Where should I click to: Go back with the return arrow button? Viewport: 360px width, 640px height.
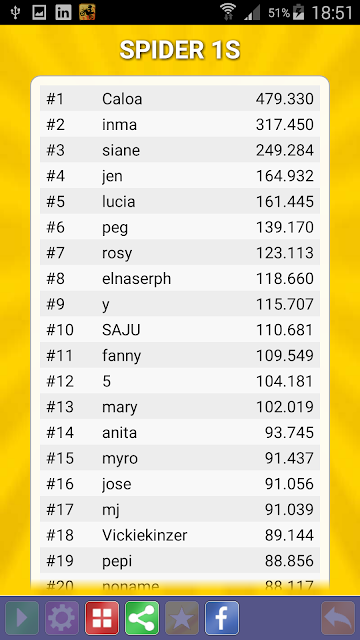point(338,618)
